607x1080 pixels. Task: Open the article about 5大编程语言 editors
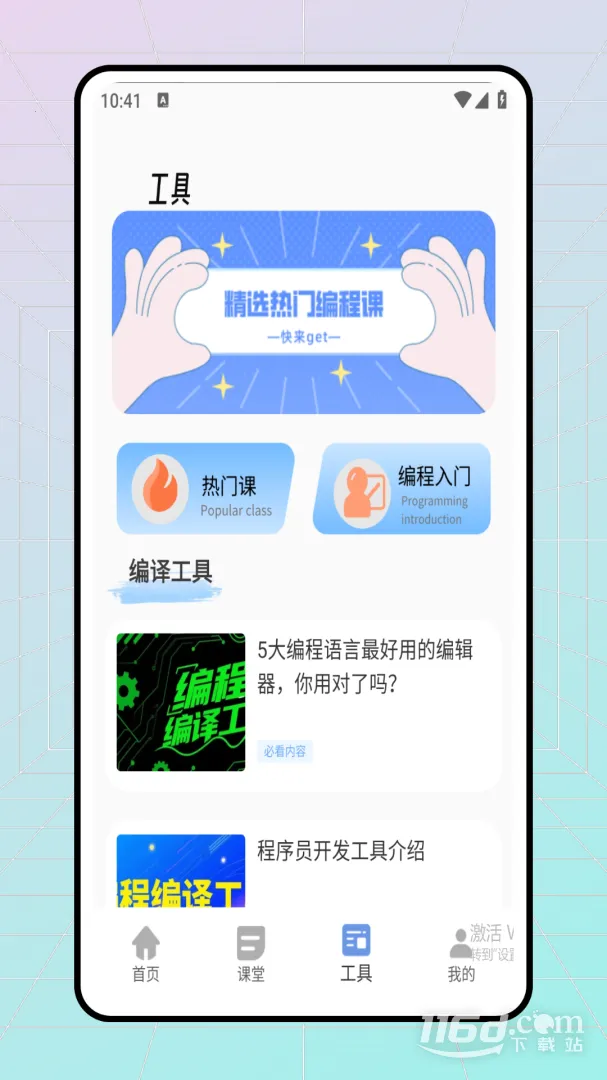click(x=303, y=703)
